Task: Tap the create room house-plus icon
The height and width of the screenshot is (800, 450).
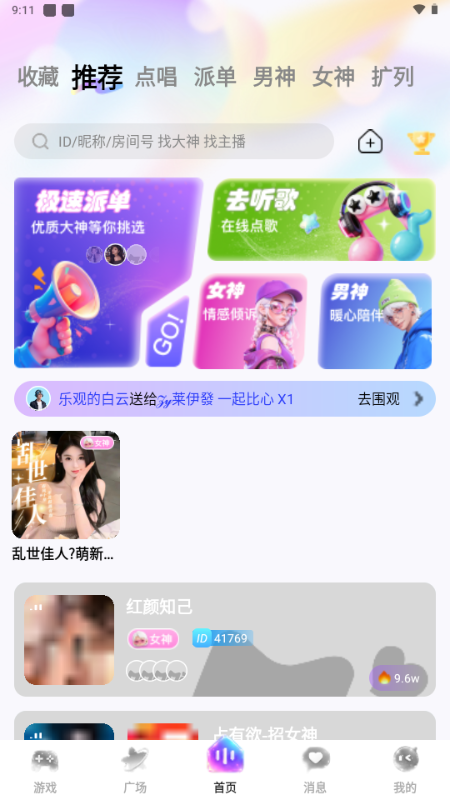Action: [x=370, y=142]
